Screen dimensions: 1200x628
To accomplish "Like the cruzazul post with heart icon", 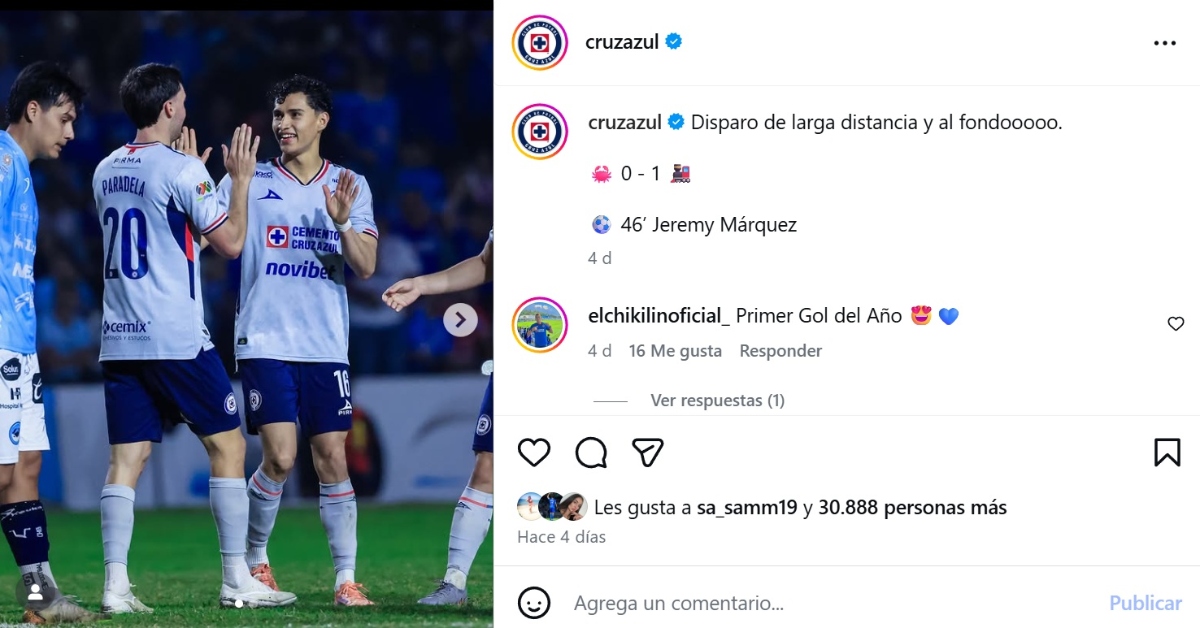I will (534, 453).
